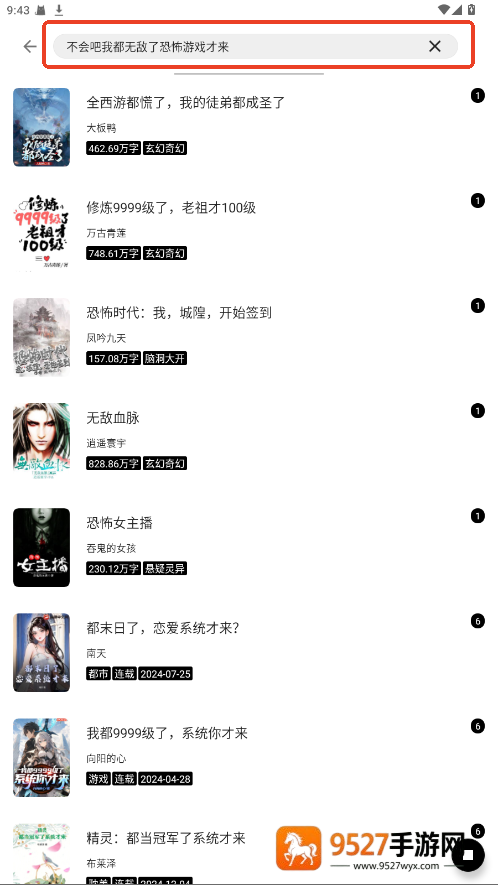Open 恐怖时代：我，城隍，开始签到
Screen dimensions: 498x885
coord(249,337)
